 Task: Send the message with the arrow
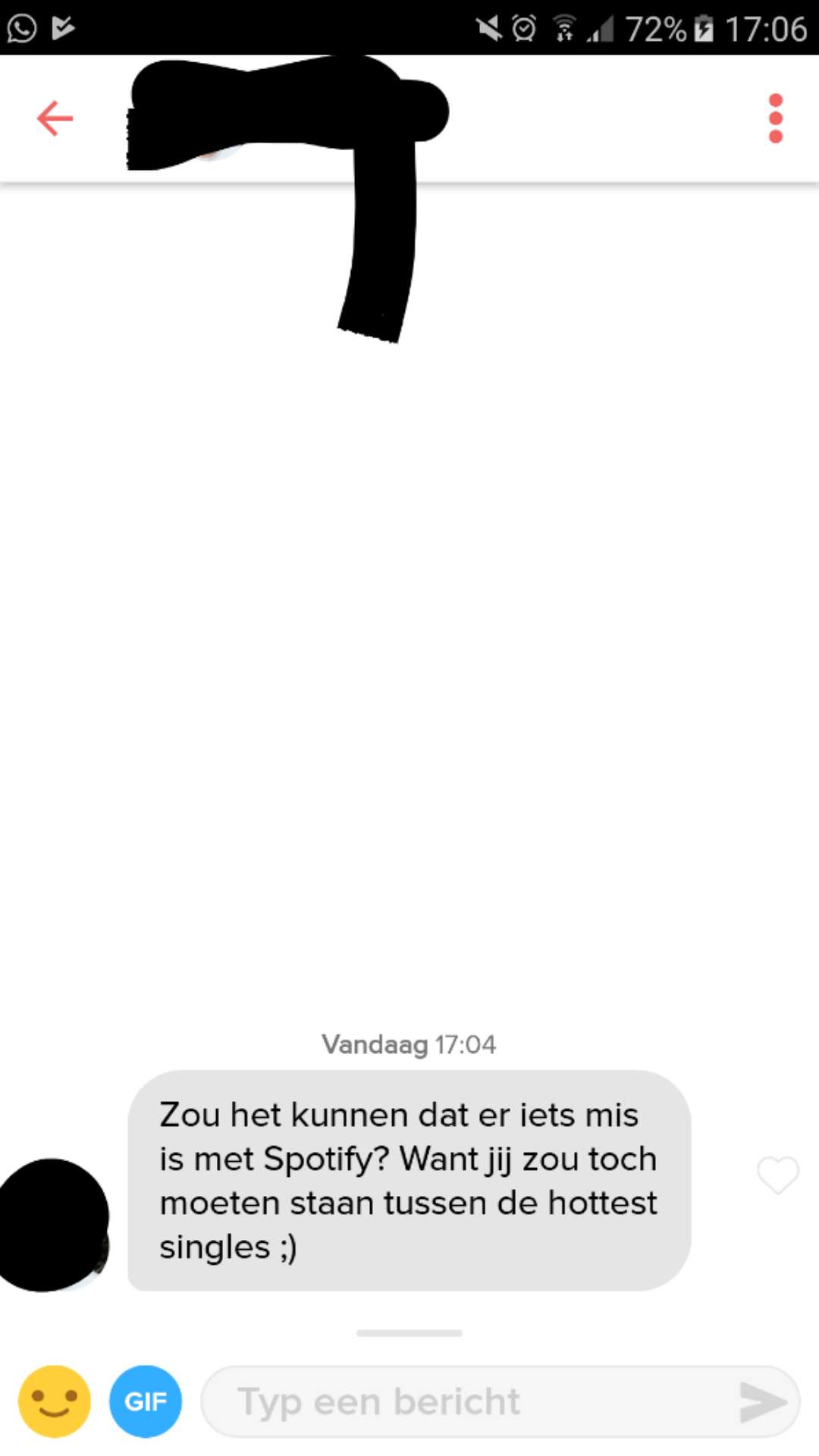[x=762, y=1402]
